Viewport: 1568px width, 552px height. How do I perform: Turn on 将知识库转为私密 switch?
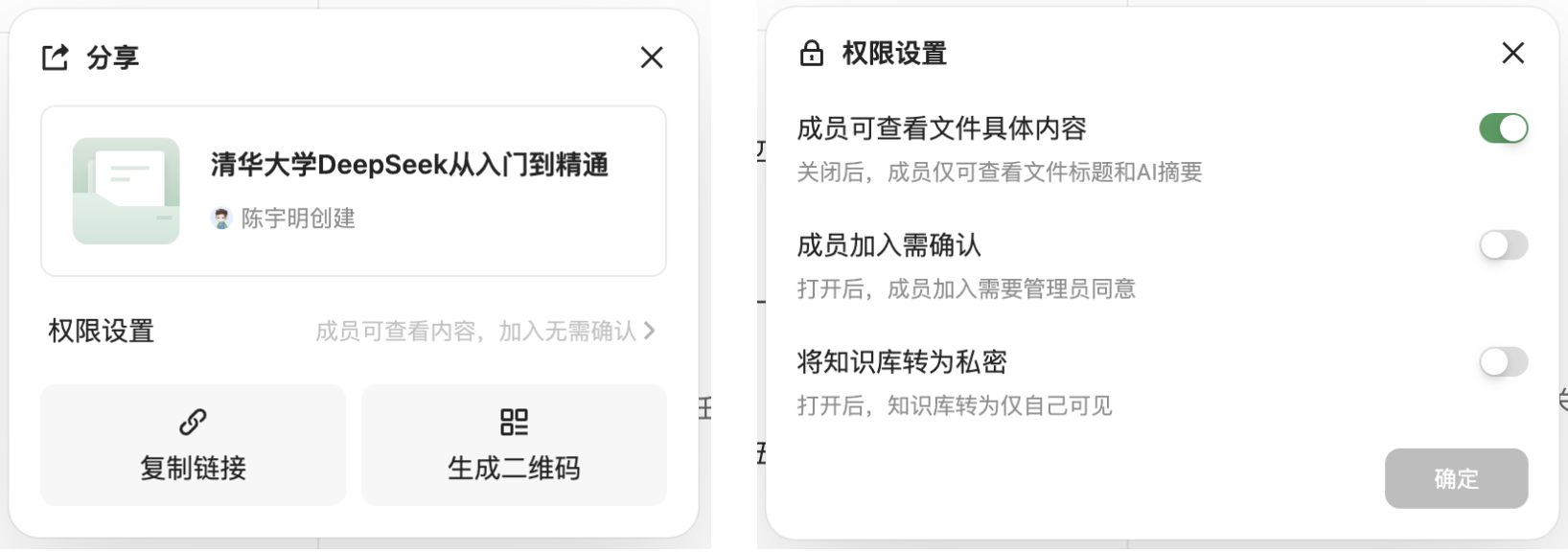(x=1503, y=362)
